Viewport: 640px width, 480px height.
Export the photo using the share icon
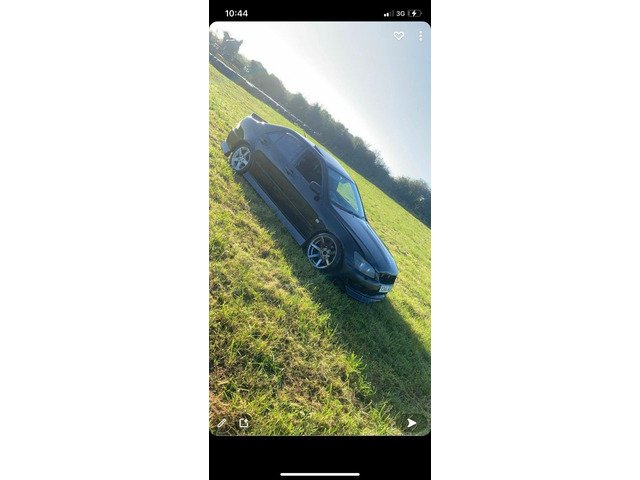point(243,423)
